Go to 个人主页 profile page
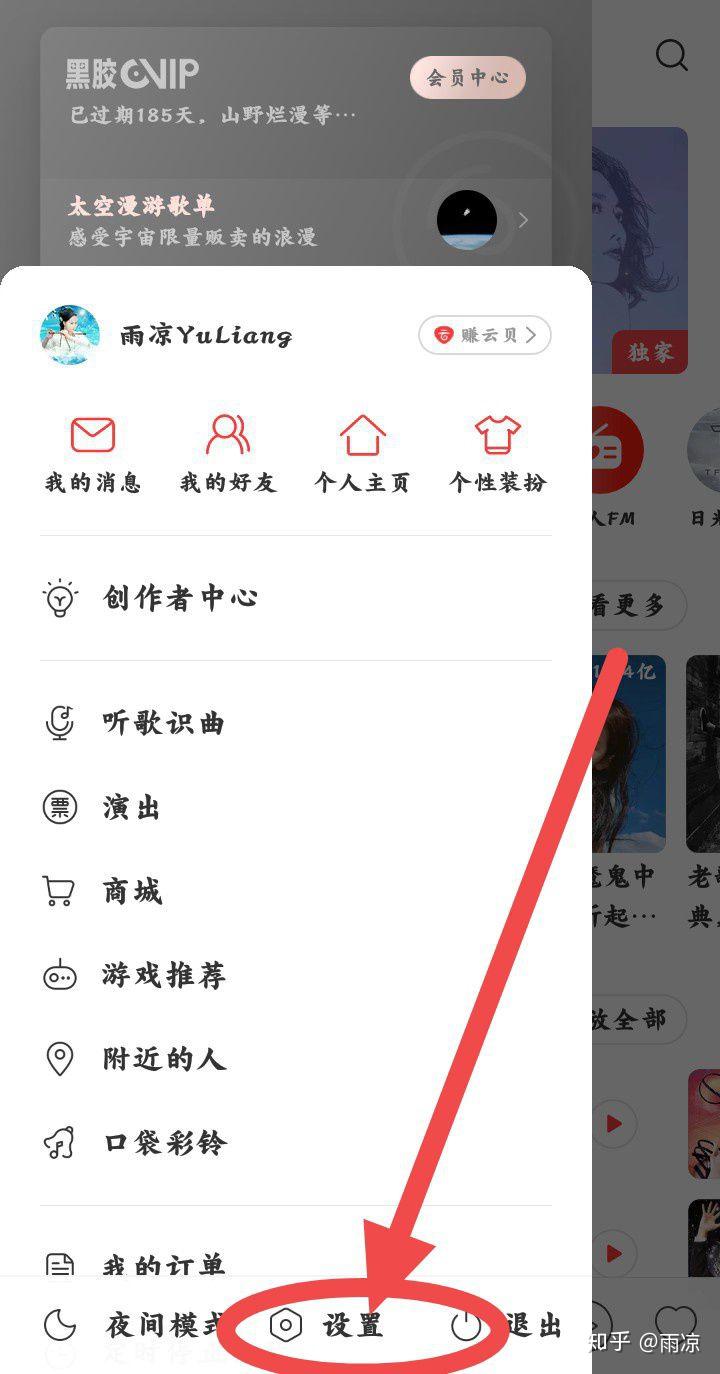The width and height of the screenshot is (720, 1374). pyautogui.click(x=362, y=454)
